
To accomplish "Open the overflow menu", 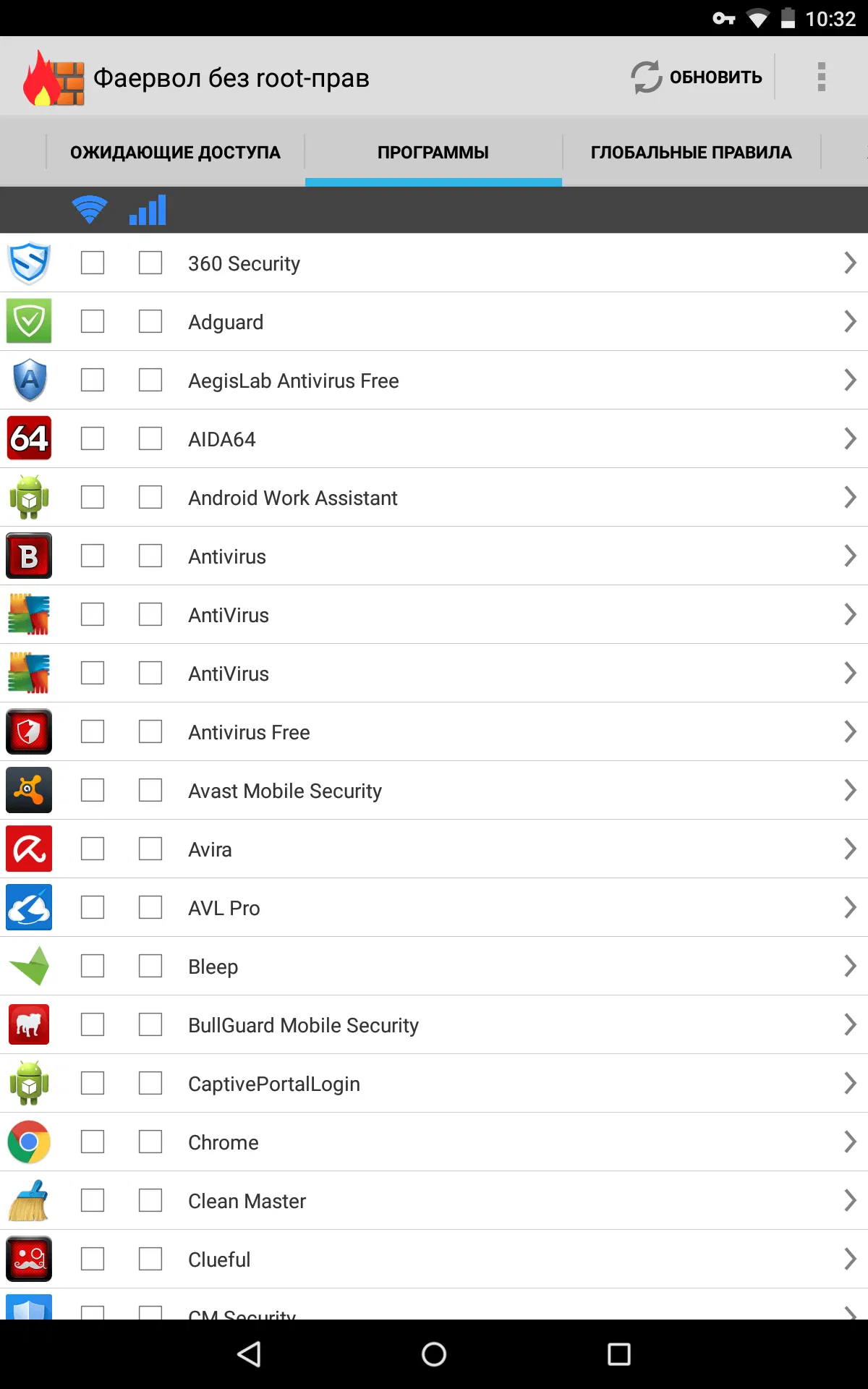I will click(x=821, y=77).
